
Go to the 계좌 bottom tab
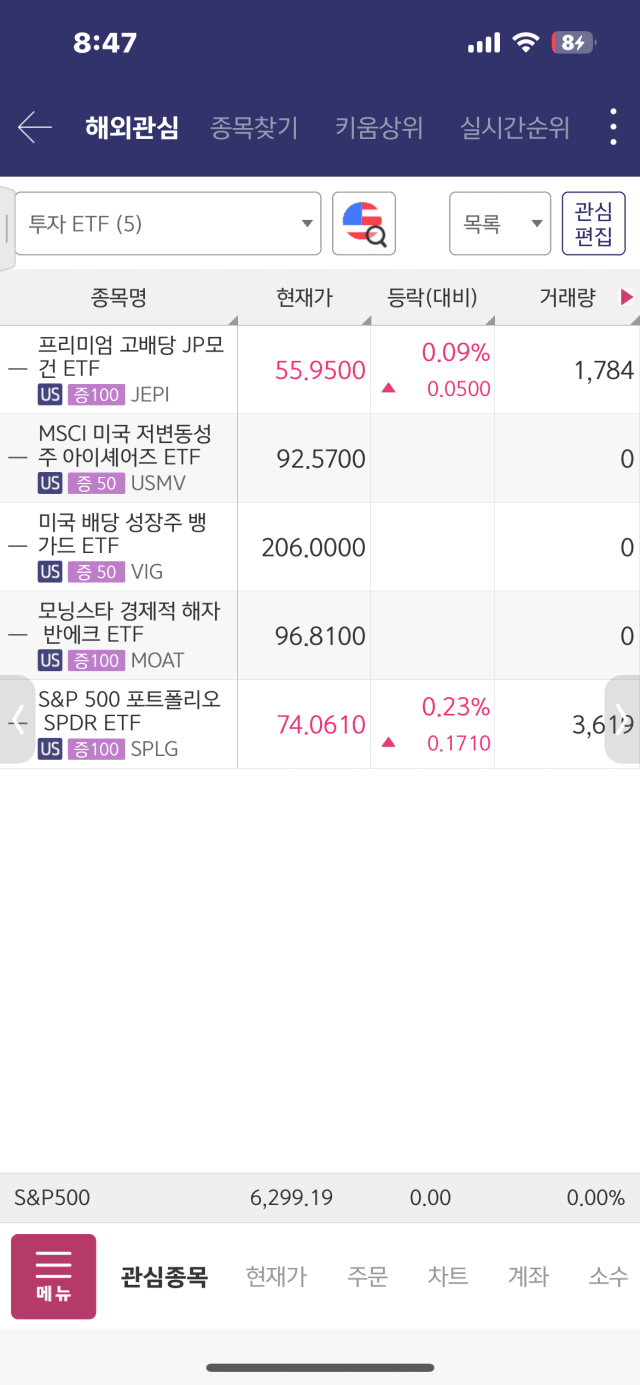tap(528, 1277)
